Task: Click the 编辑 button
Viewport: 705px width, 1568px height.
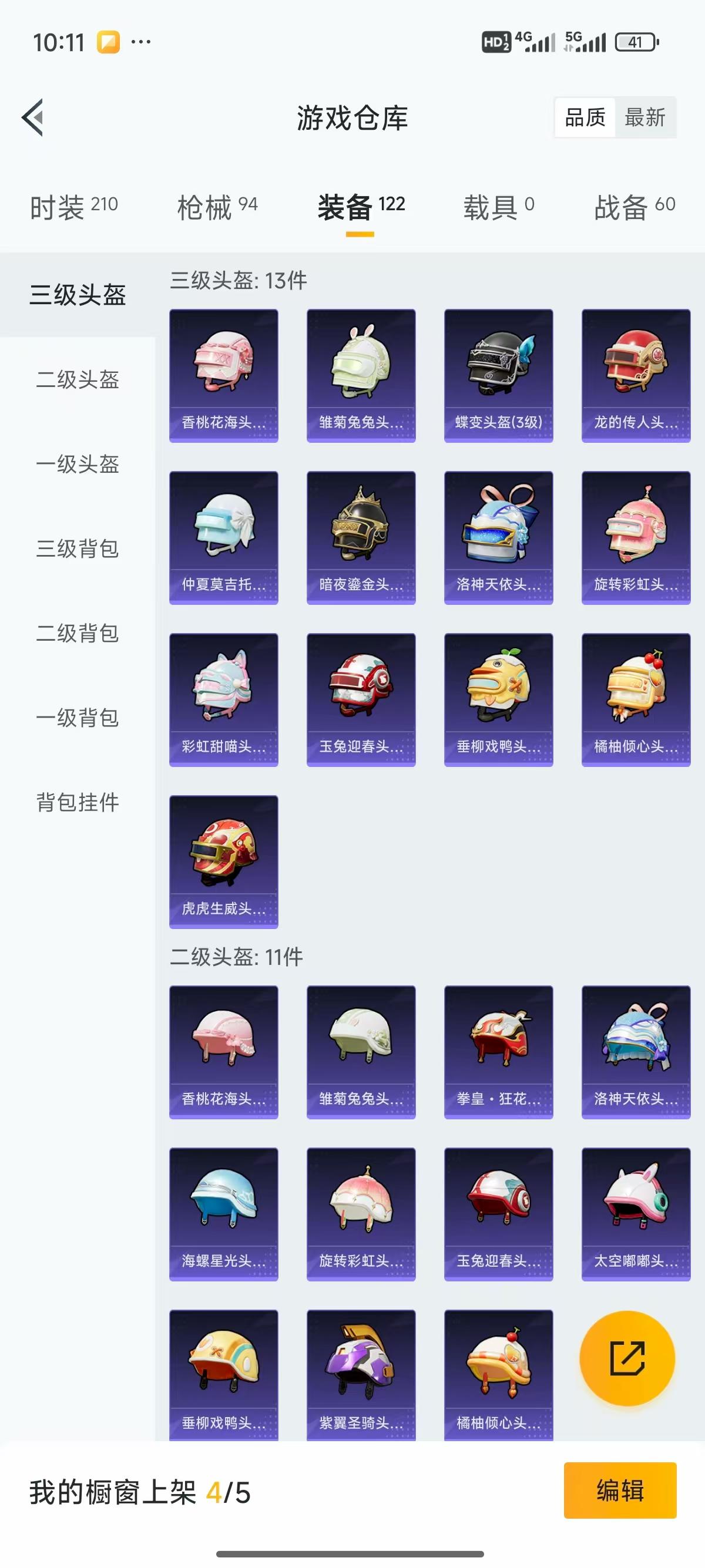Action: tap(620, 1492)
